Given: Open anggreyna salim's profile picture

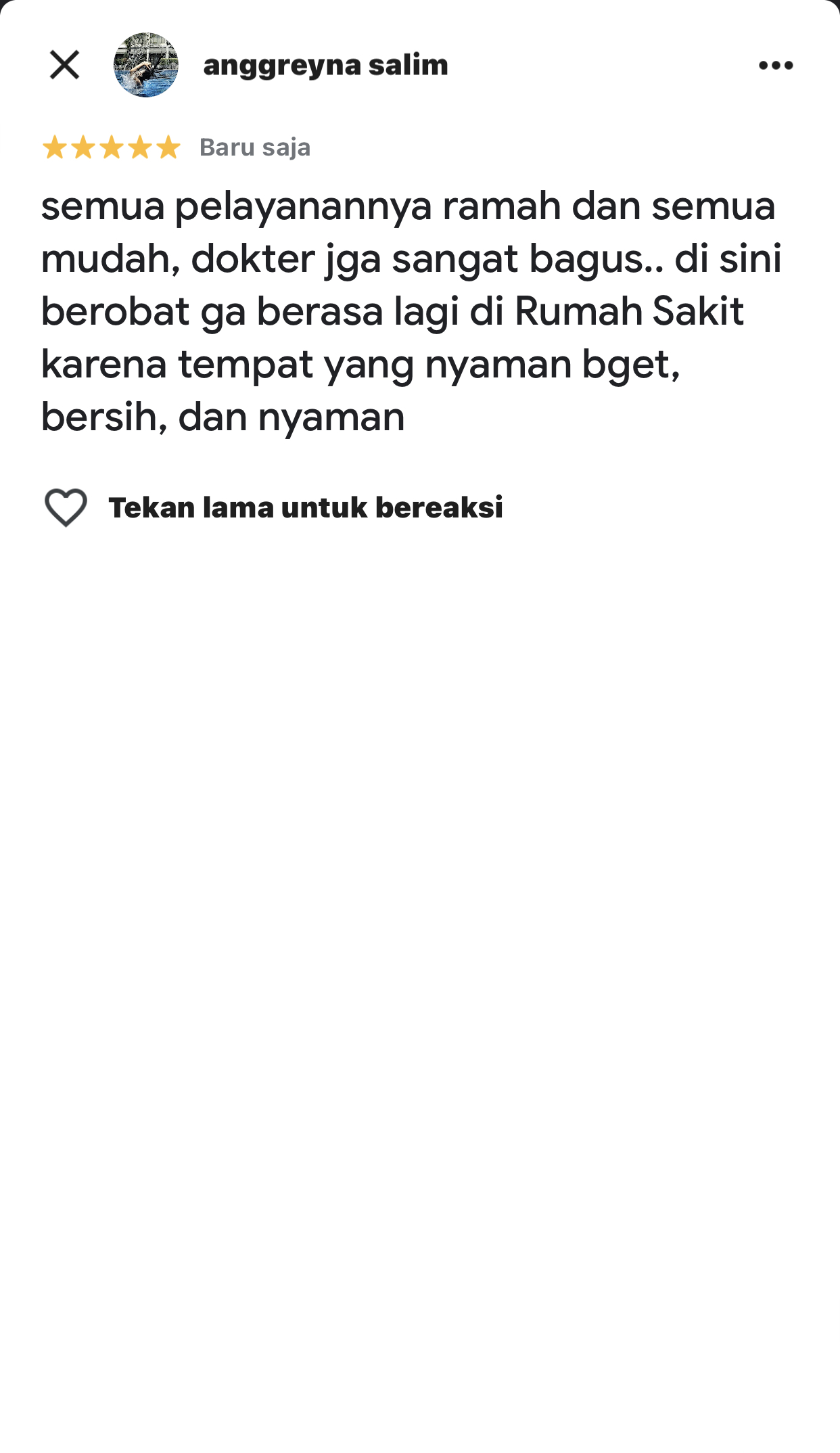Looking at the screenshot, I should click(x=146, y=65).
